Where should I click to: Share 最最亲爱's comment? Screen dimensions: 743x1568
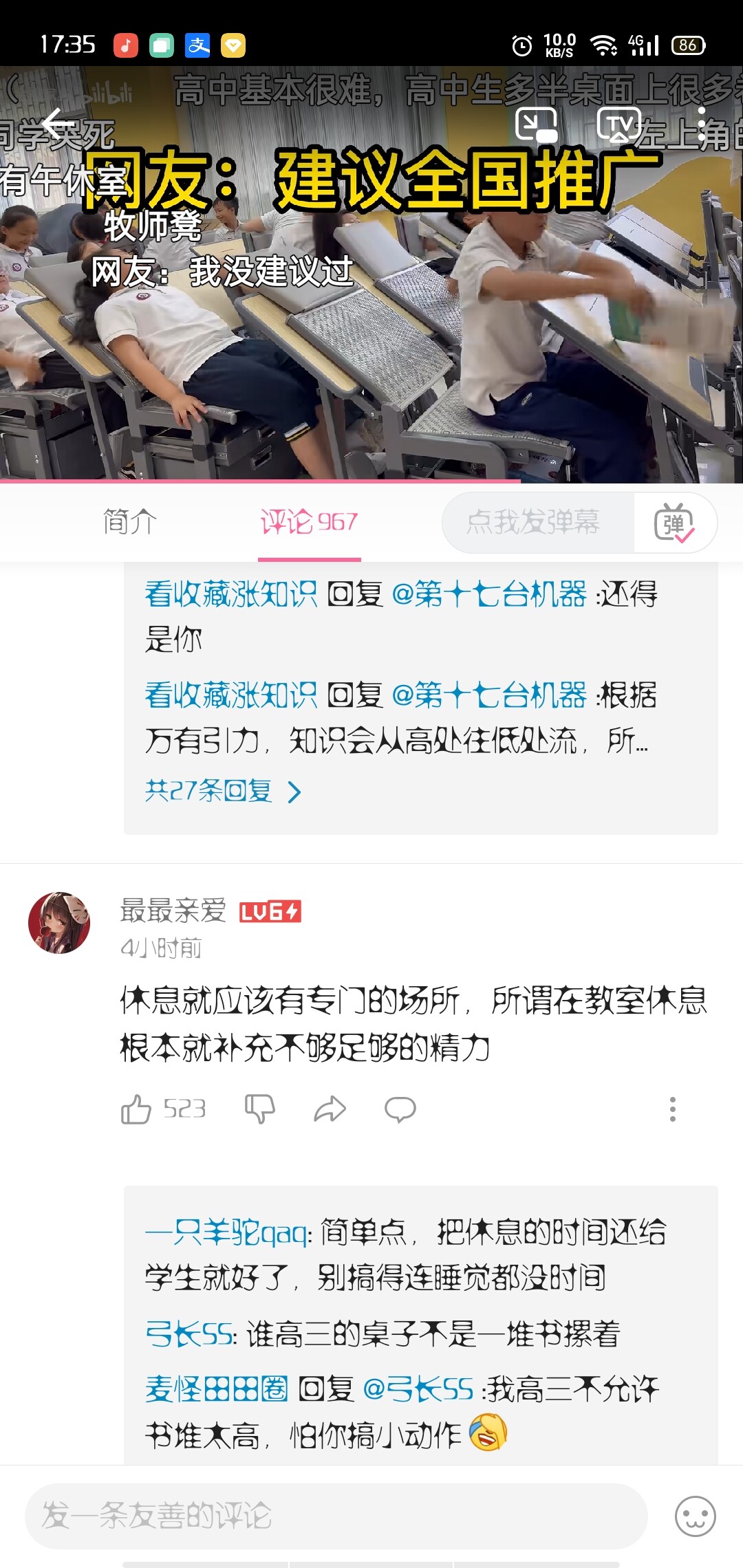[330, 1109]
